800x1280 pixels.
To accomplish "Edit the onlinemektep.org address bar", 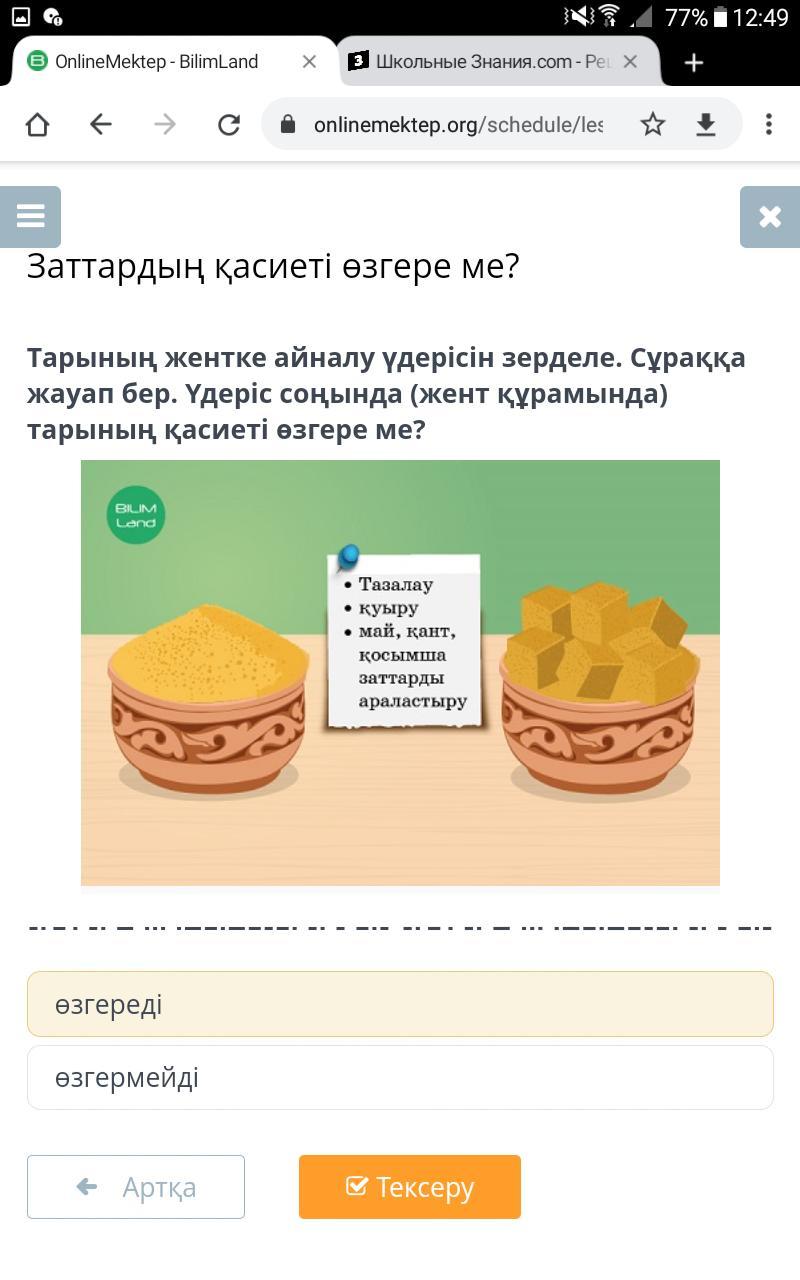I will coord(455,124).
